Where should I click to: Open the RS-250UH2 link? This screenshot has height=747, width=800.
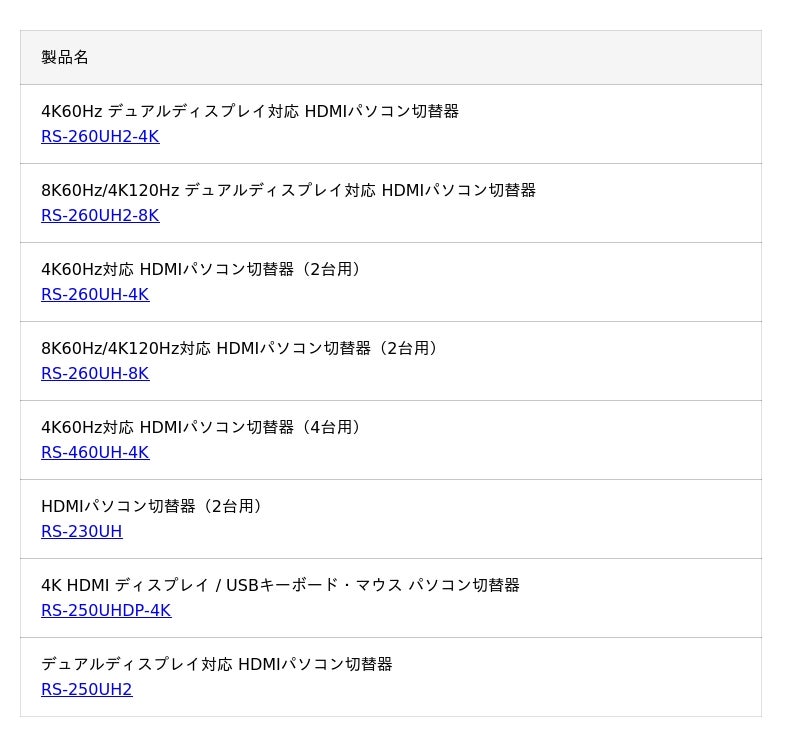pos(87,690)
